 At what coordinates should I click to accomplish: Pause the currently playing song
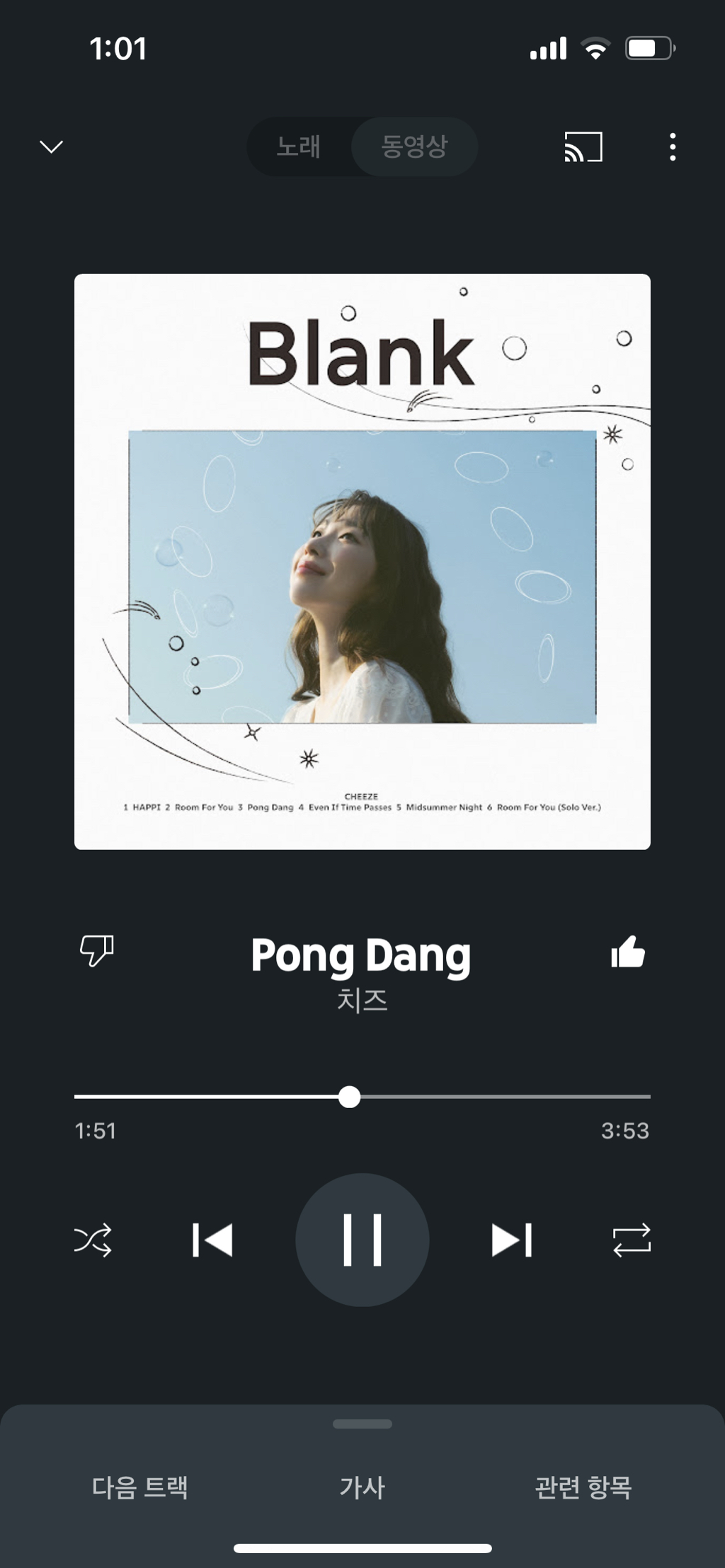coord(362,1238)
